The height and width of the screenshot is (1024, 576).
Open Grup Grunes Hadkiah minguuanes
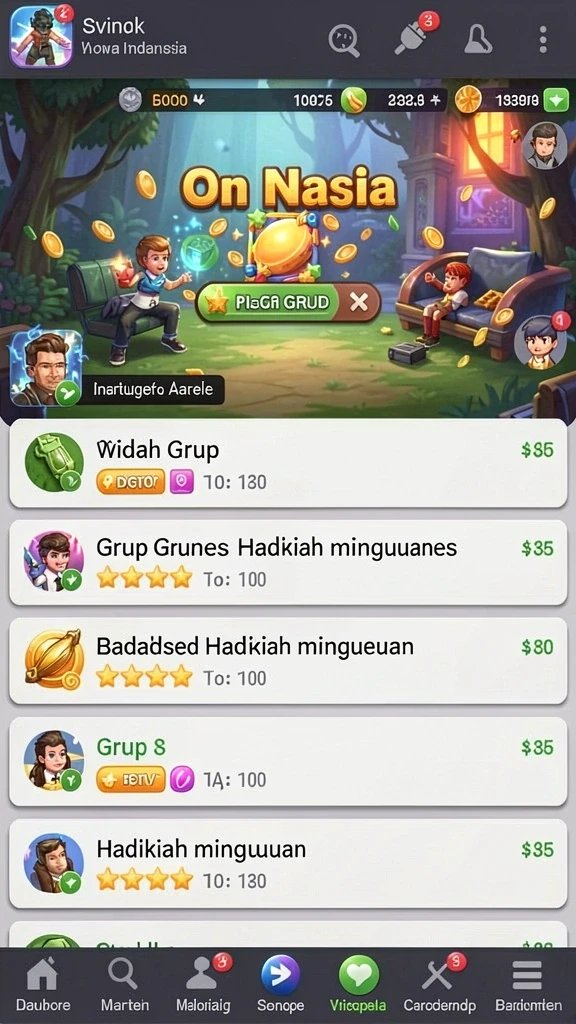tap(288, 562)
